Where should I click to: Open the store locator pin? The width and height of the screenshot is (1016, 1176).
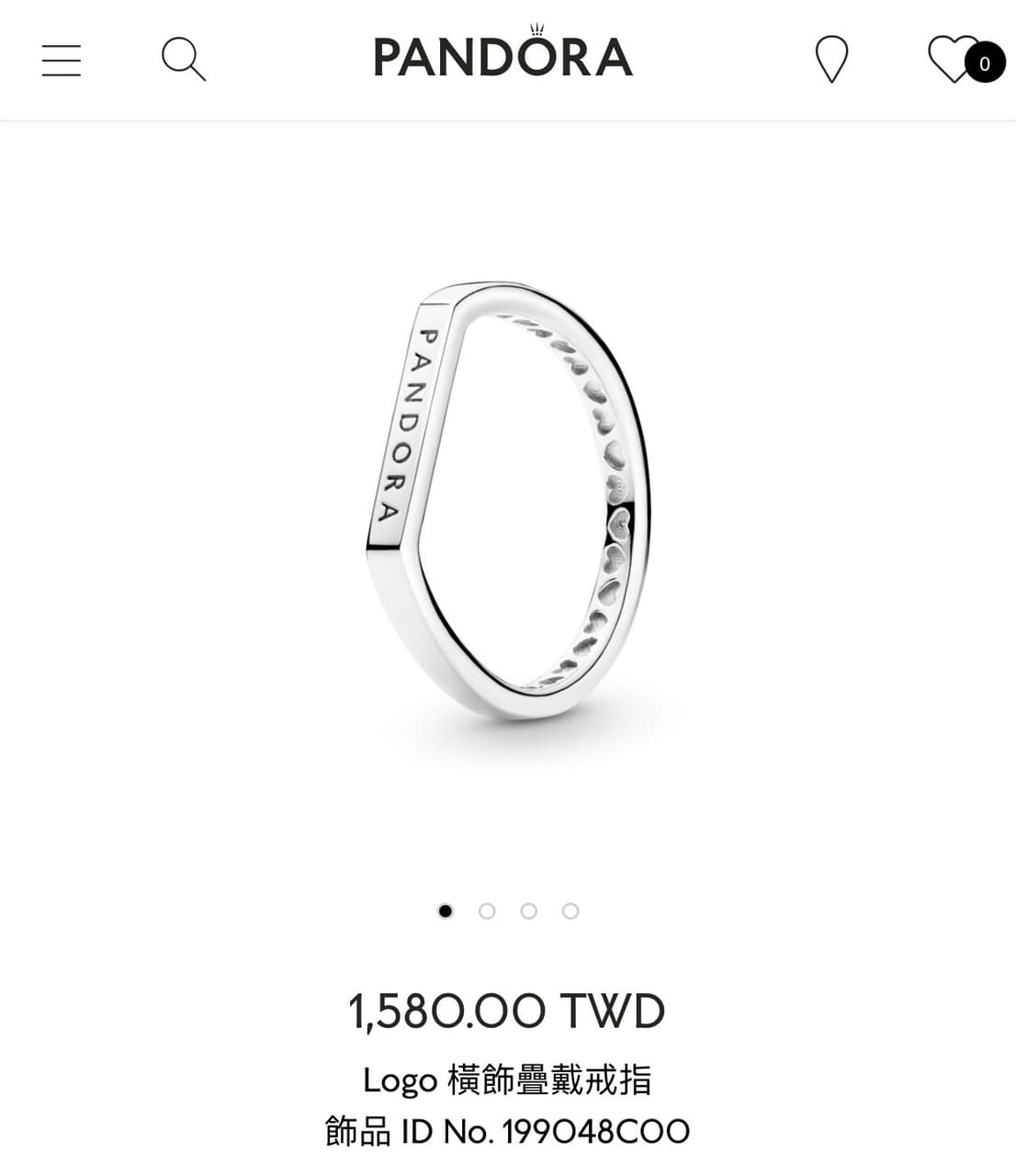tap(831, 60)
